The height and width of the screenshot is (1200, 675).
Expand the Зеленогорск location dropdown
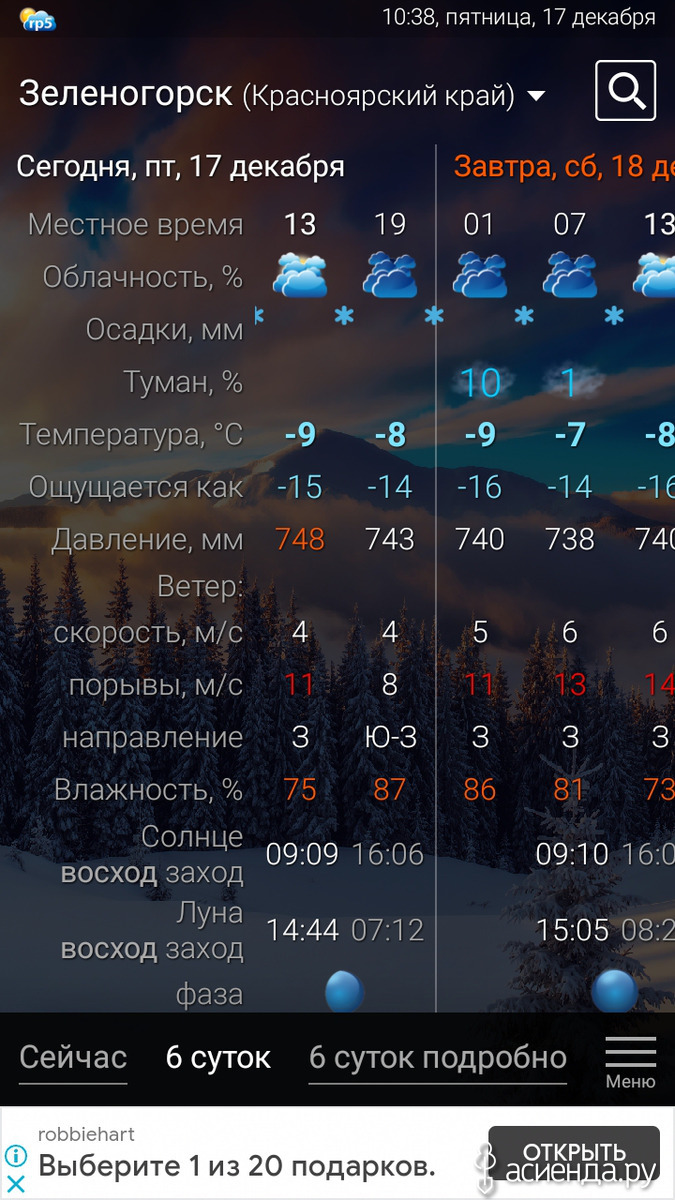pyautogui.click(x=536, y=96)
